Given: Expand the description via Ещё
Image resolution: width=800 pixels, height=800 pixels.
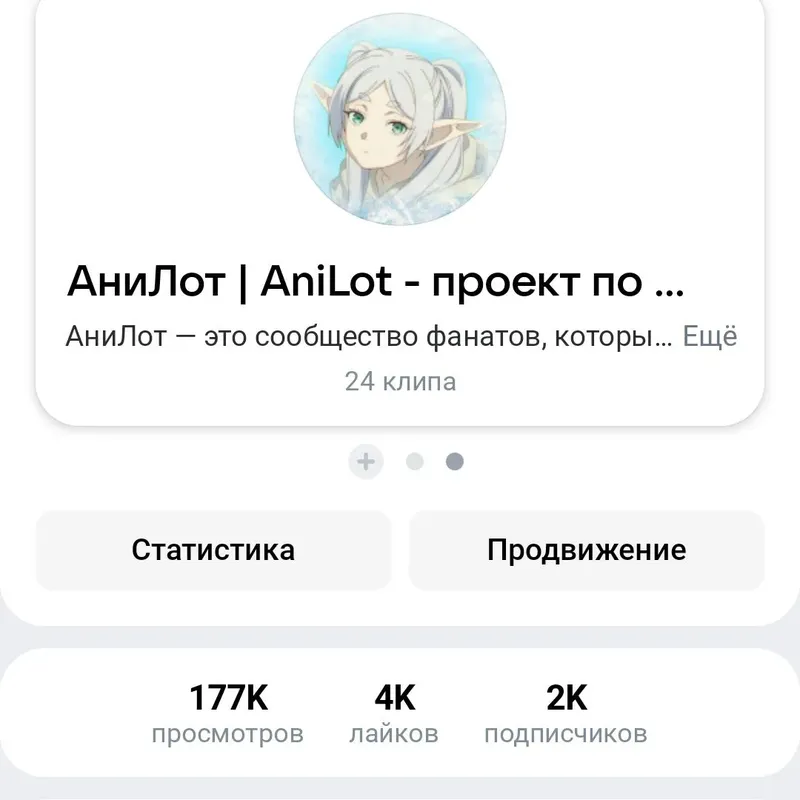Looking at the screenshot, I should (709, 337).
